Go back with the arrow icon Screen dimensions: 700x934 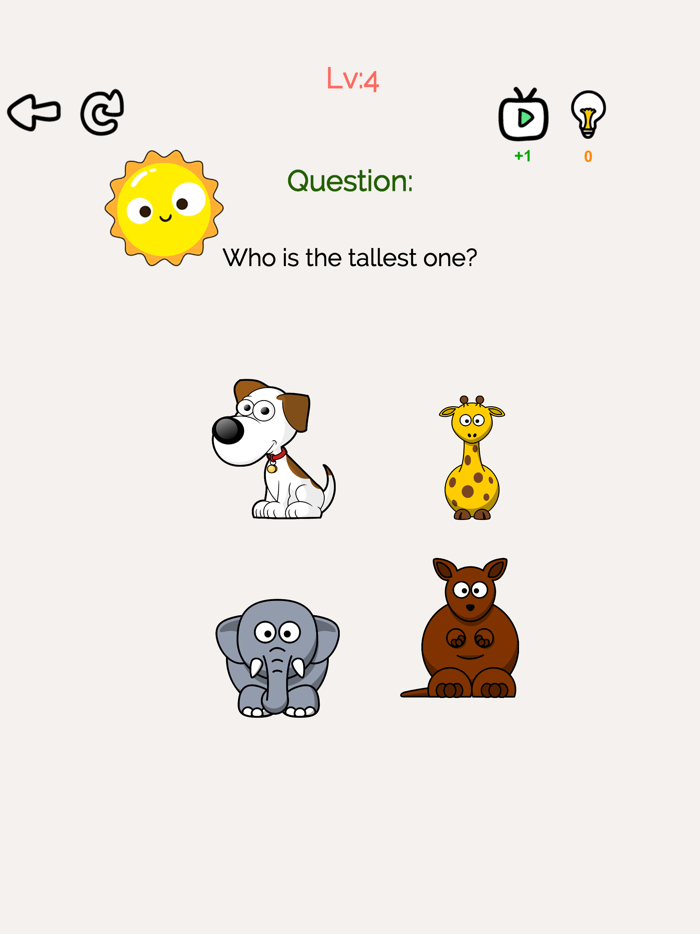point(34,113)
